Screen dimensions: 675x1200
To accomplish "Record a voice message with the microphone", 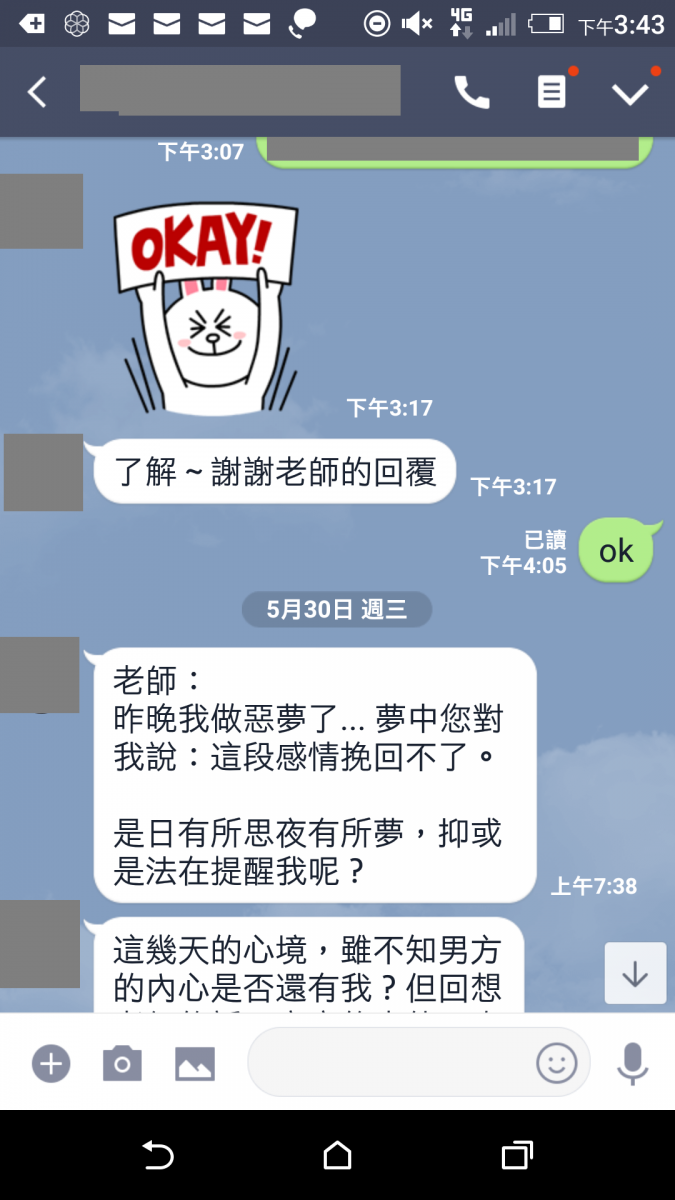I will (x=632, y=1062).
